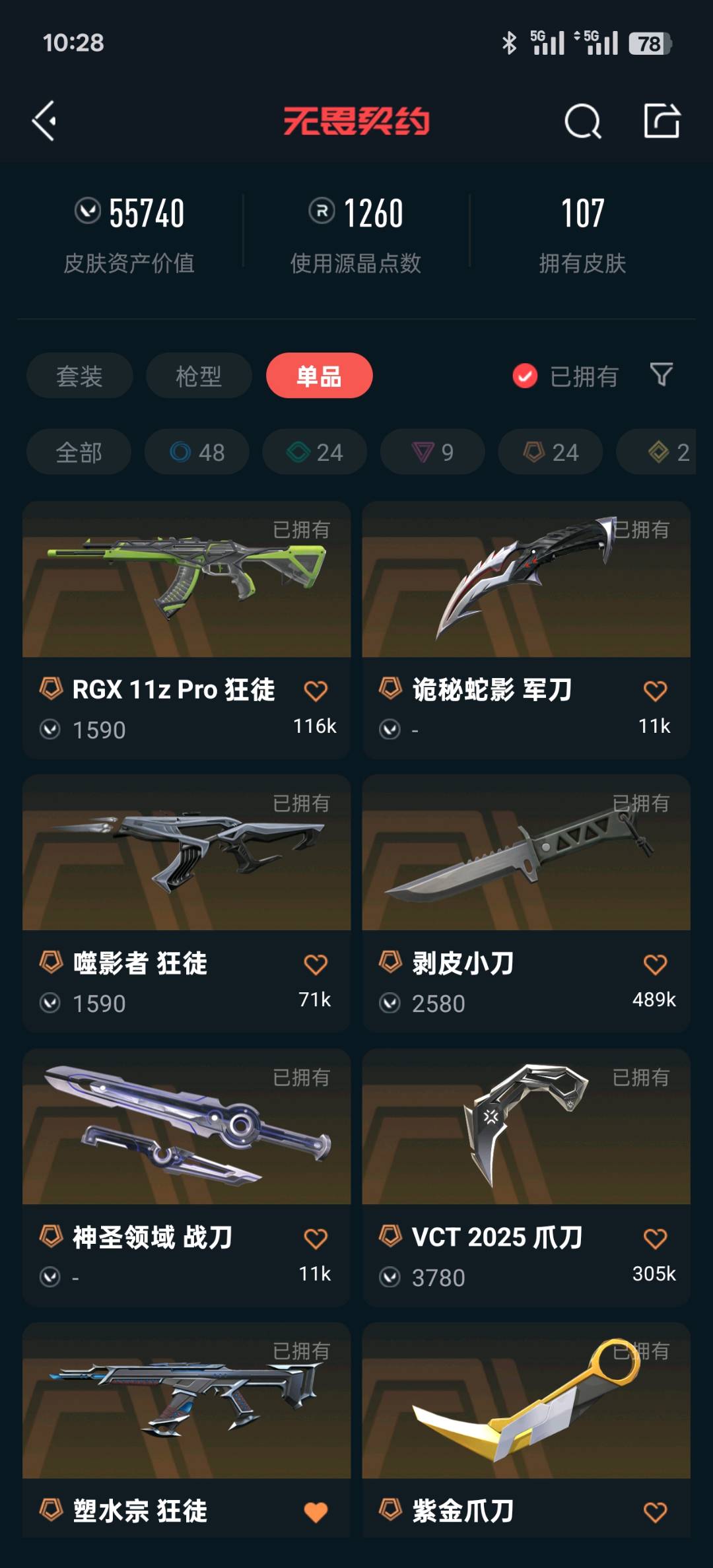713x1568 pixels.
Task: Filter by the green tier chip showing 24
Action: click(x=314, y=452)
